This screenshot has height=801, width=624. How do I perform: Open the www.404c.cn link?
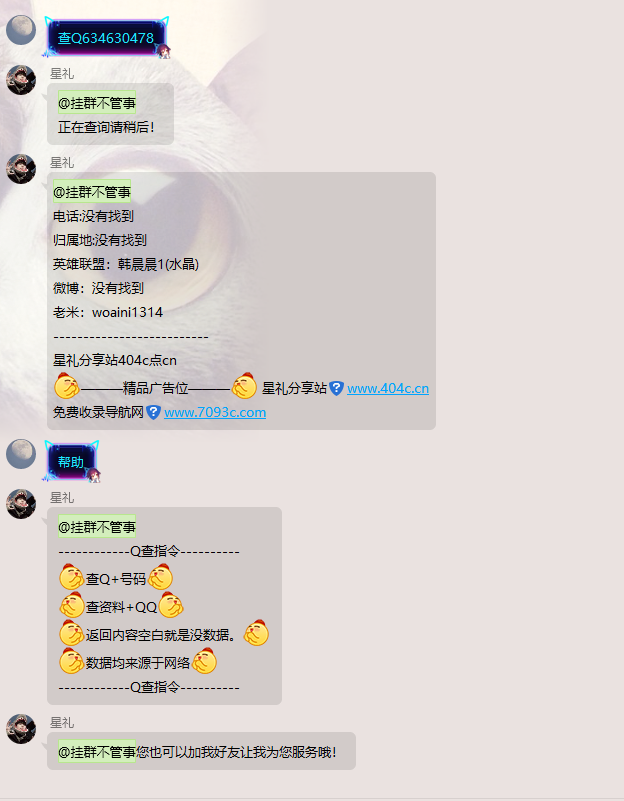coord(388,389)
